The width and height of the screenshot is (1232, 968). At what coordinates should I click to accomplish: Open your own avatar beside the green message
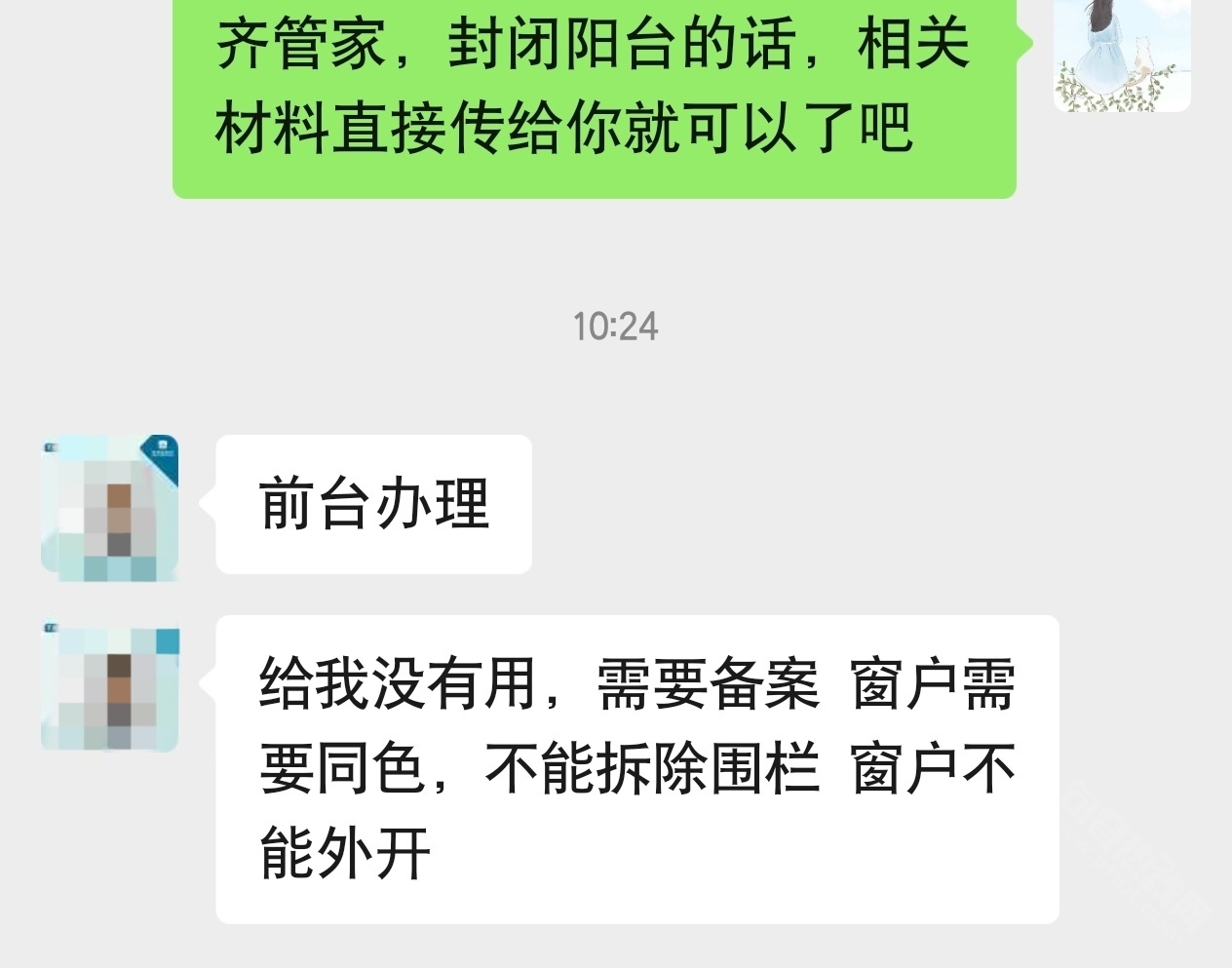tap(1122, 55)
